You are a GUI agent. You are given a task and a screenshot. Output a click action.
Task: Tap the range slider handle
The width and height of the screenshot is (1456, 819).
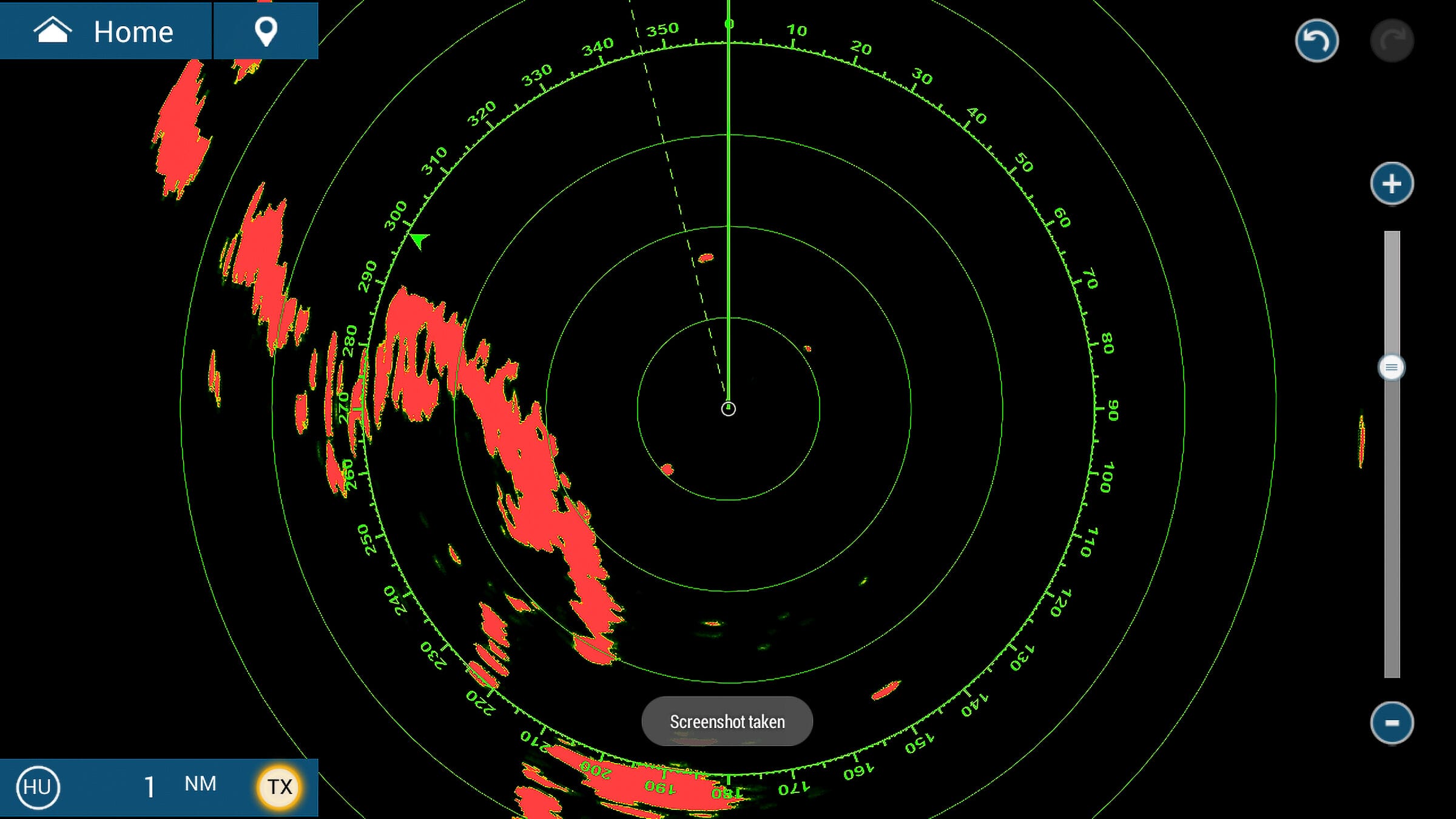click(x=1392, y=367)
